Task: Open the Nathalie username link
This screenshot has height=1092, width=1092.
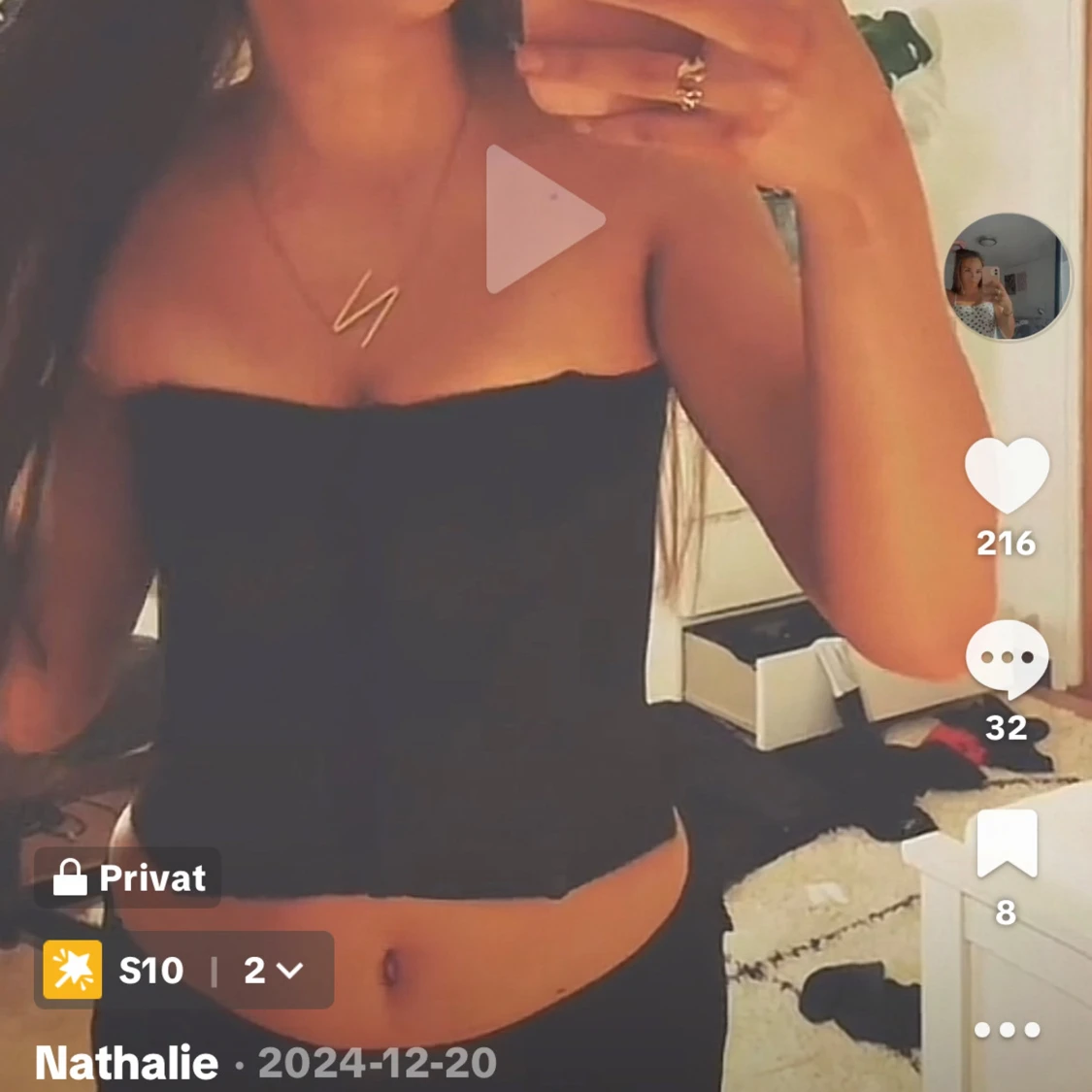Action: click(126, 1064)
